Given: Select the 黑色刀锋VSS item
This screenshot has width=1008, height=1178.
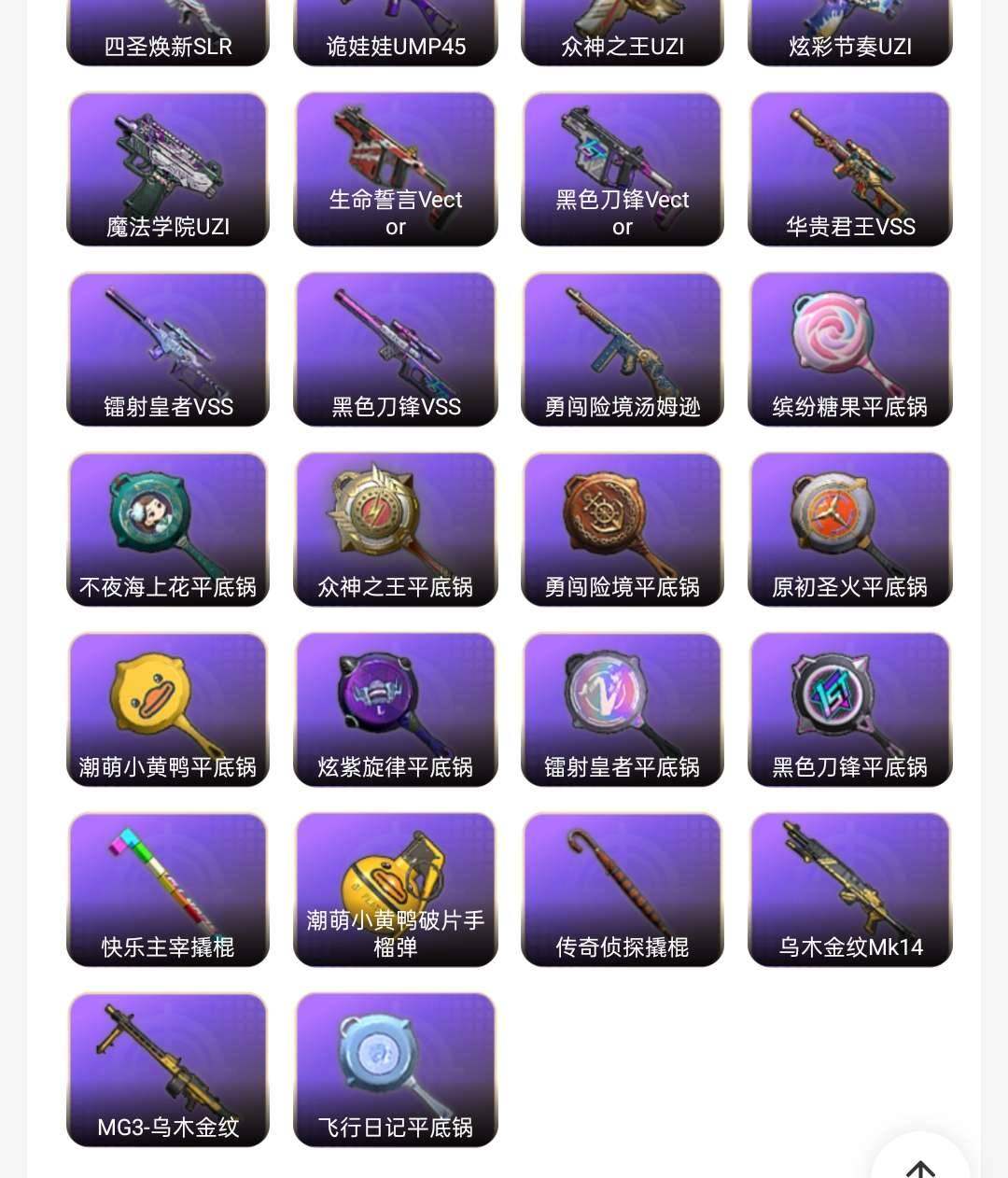Looking at the screenshot, I should tap(396, 349).
